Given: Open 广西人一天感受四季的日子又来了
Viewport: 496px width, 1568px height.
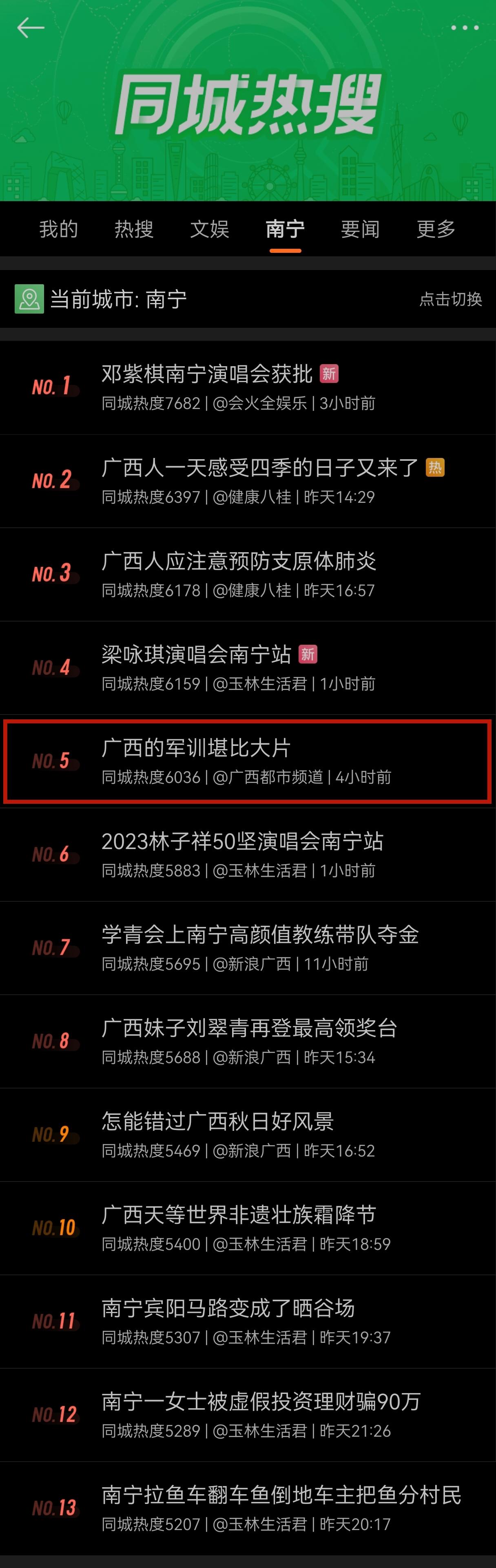Looking at the screenshot, I should [260, 467].
